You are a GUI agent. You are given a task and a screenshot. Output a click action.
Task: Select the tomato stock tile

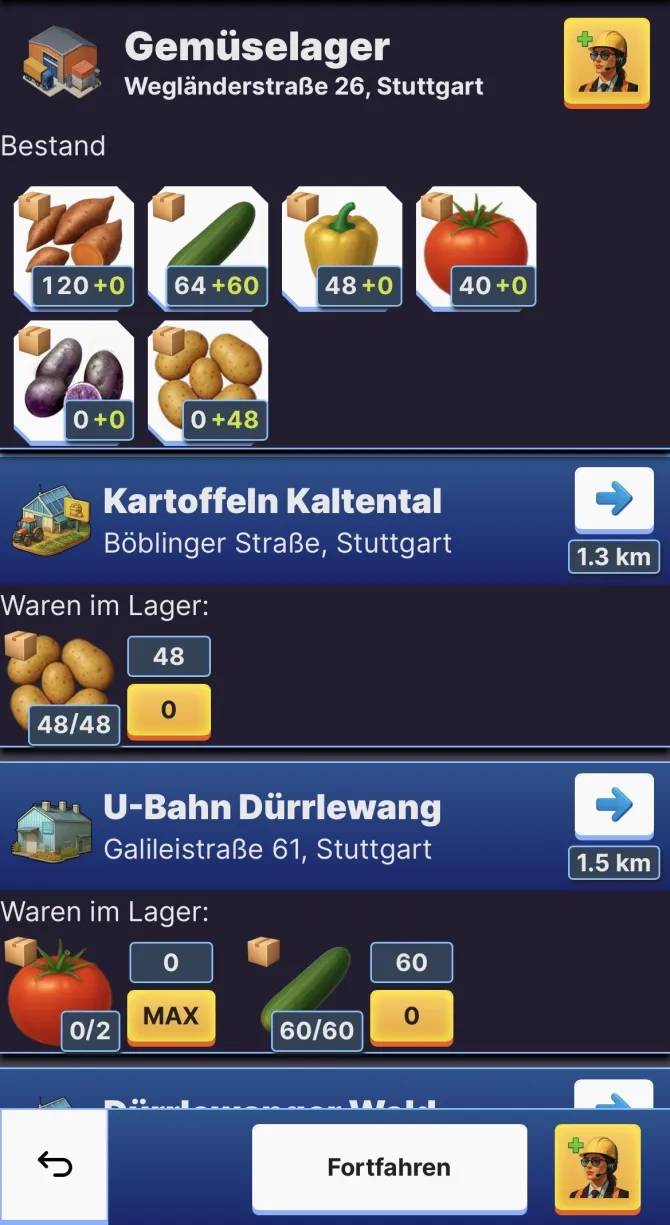coord(476,247)
